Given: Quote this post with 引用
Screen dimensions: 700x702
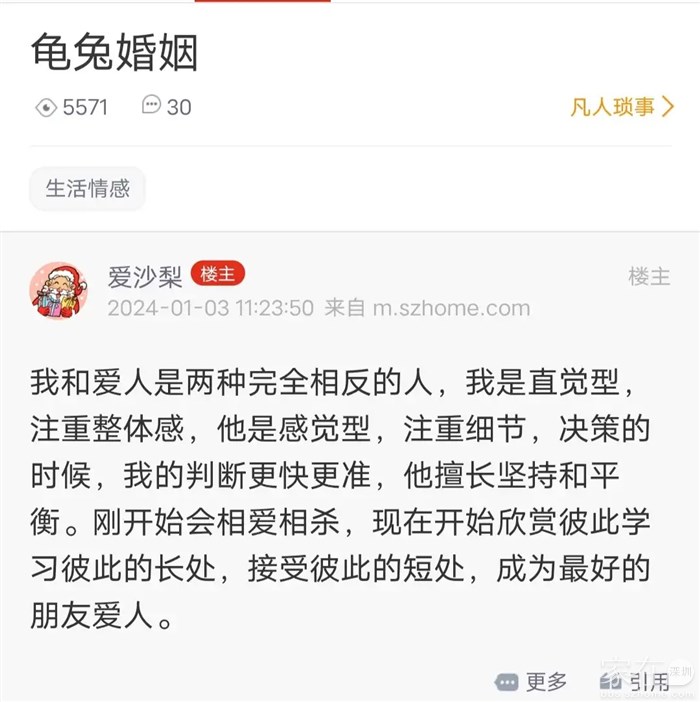Looking at the screenshot, I should click(x=636, y=682).
